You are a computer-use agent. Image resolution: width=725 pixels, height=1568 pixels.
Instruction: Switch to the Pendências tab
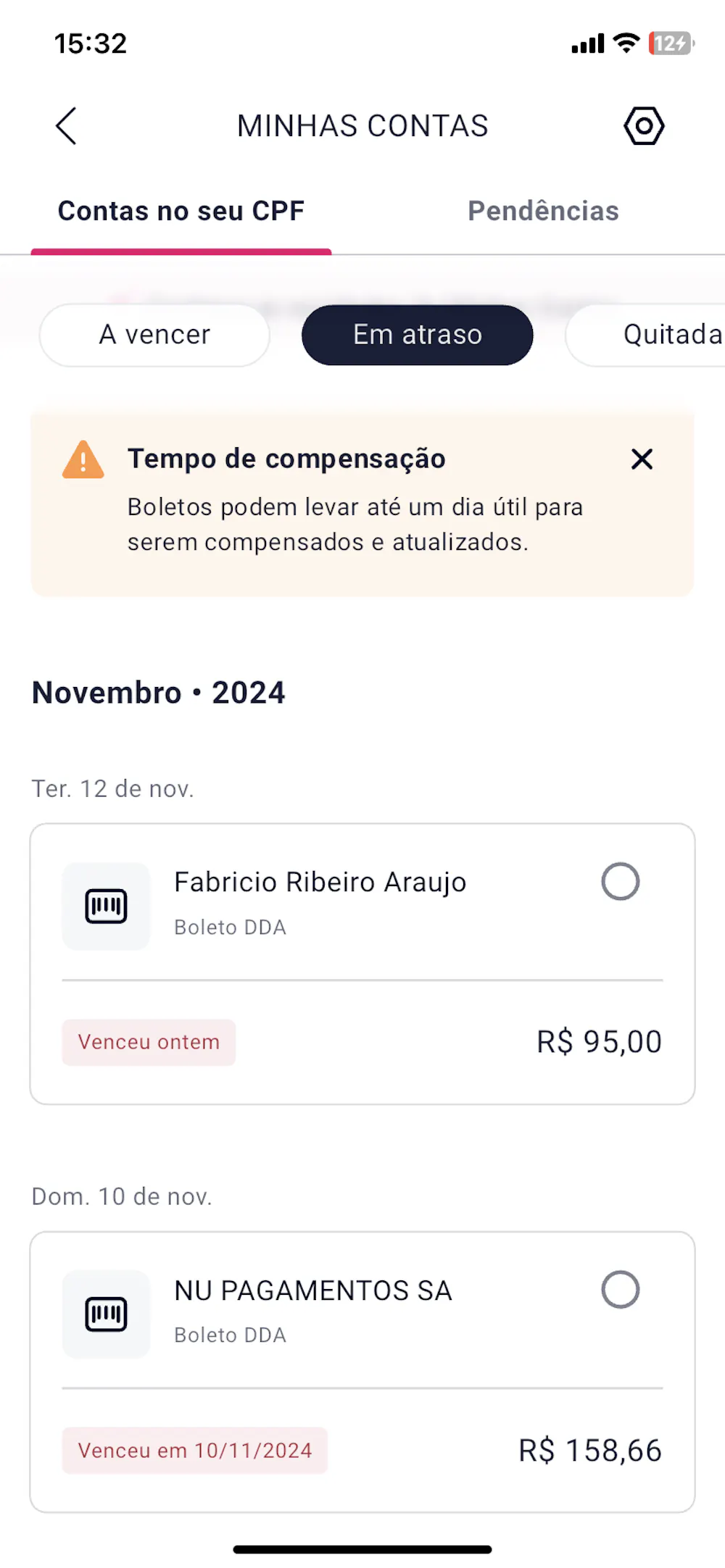tap(543, 211)
